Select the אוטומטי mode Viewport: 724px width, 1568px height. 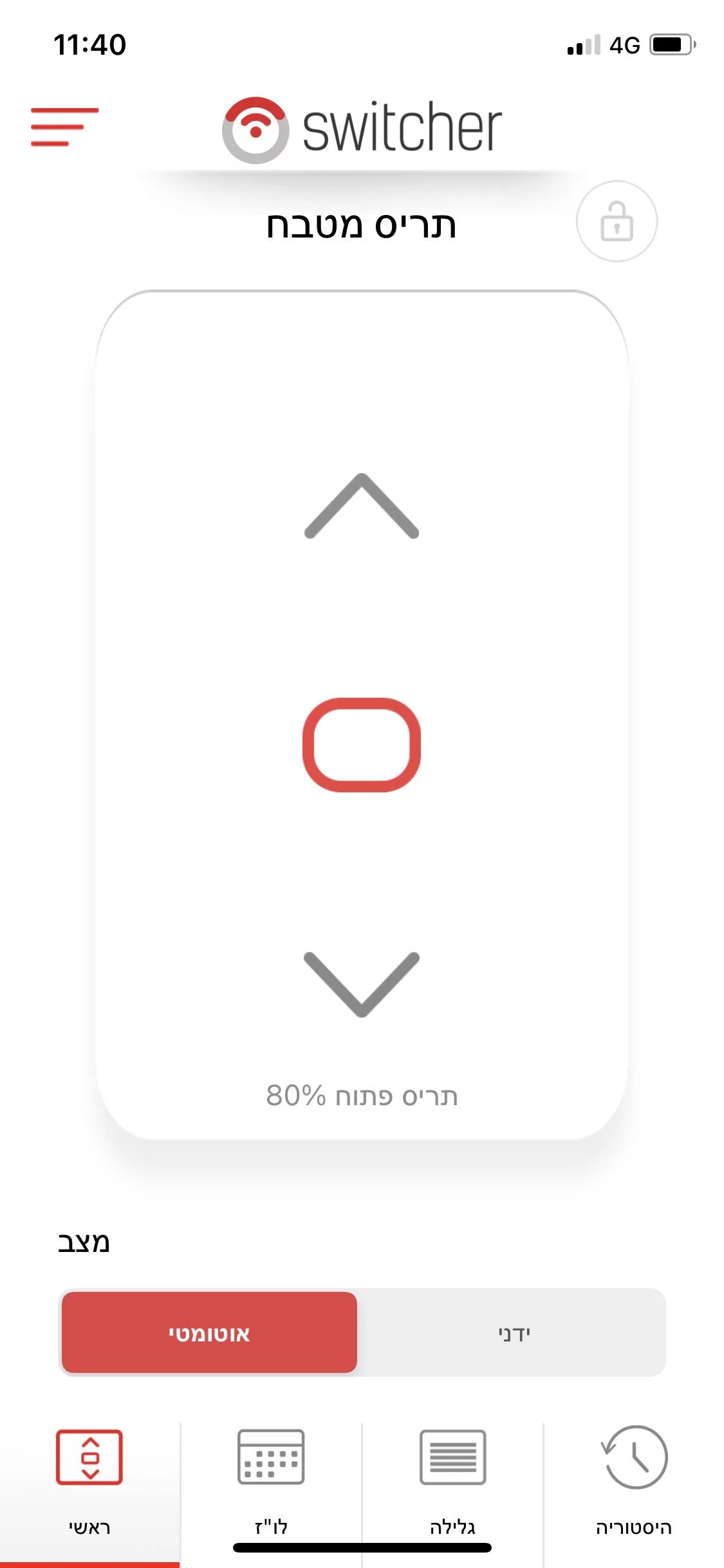pos(209,1332)
